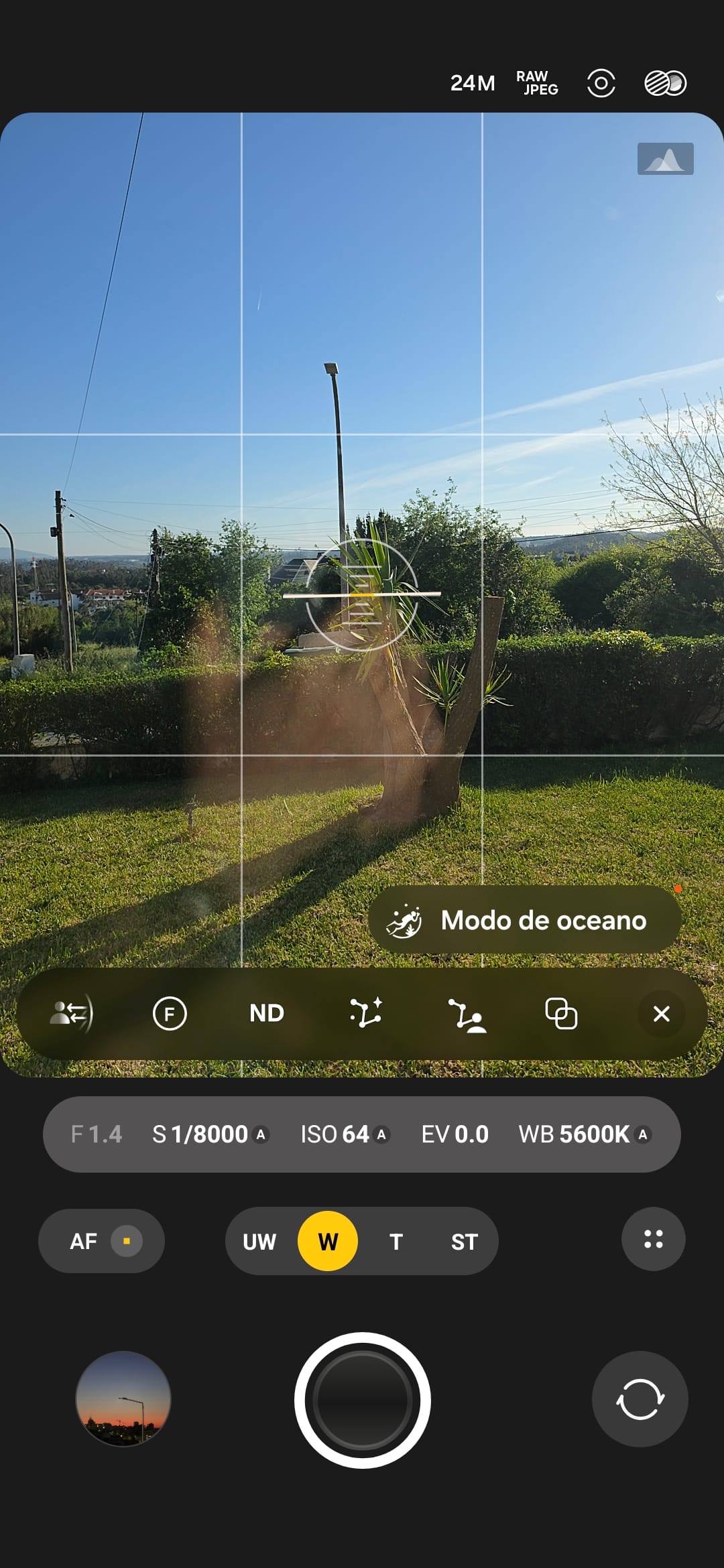This screenshot has width=724, height=1568.
Task: Open the color filters icon
Action: pos(665,83)
